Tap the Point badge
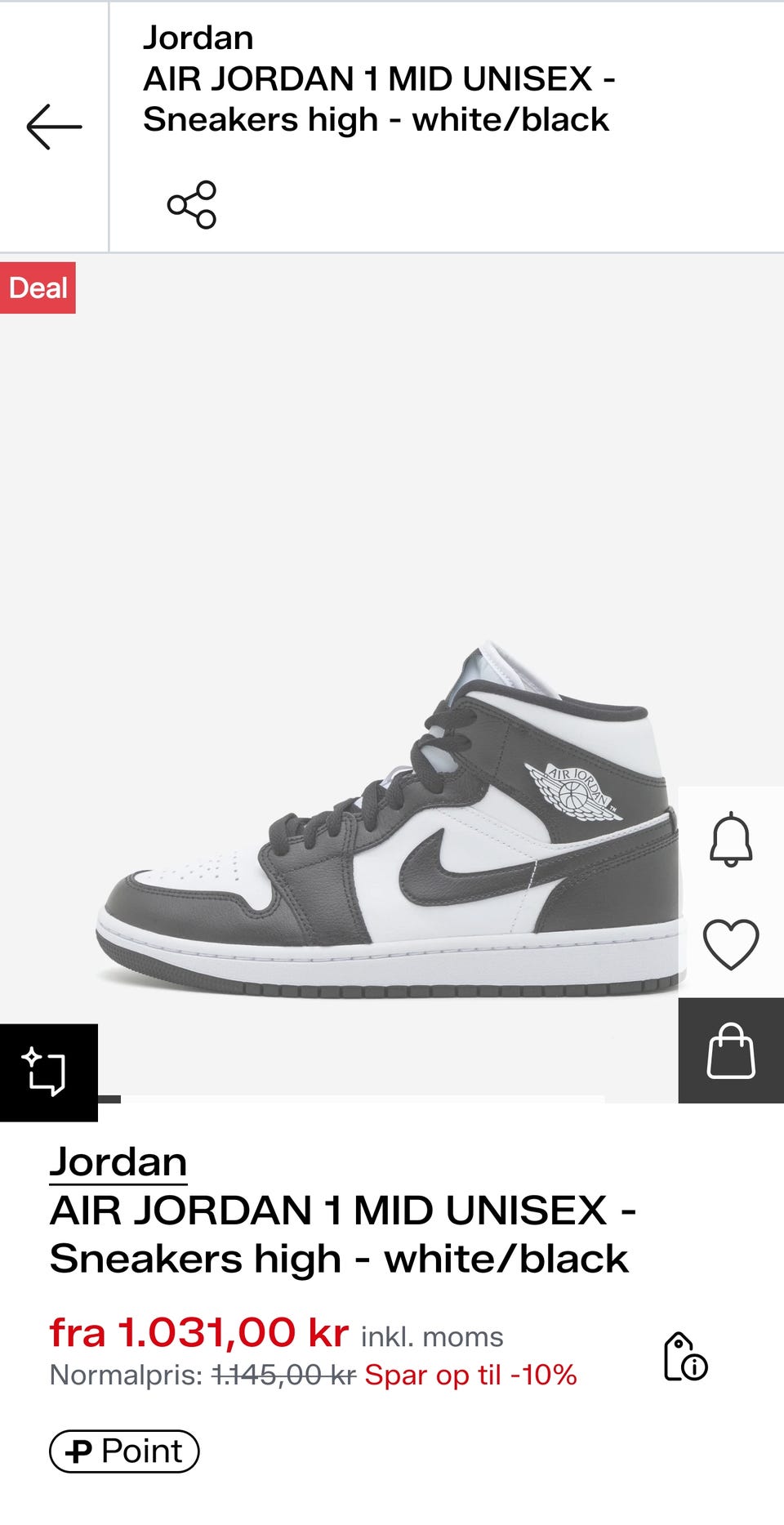 tap(124, 1451)
